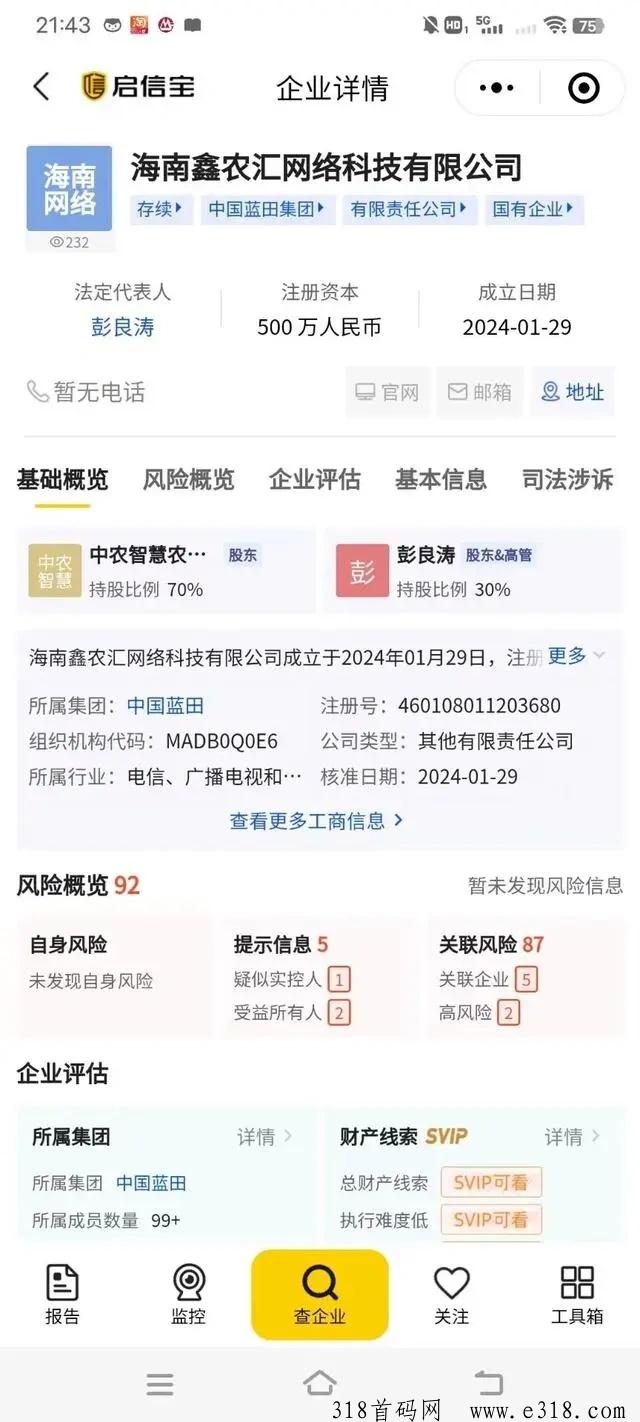Screen dimensions: 640x1422
Task: Switch to the 司法涉诉 tab
Action: click(x=567, y=479)
